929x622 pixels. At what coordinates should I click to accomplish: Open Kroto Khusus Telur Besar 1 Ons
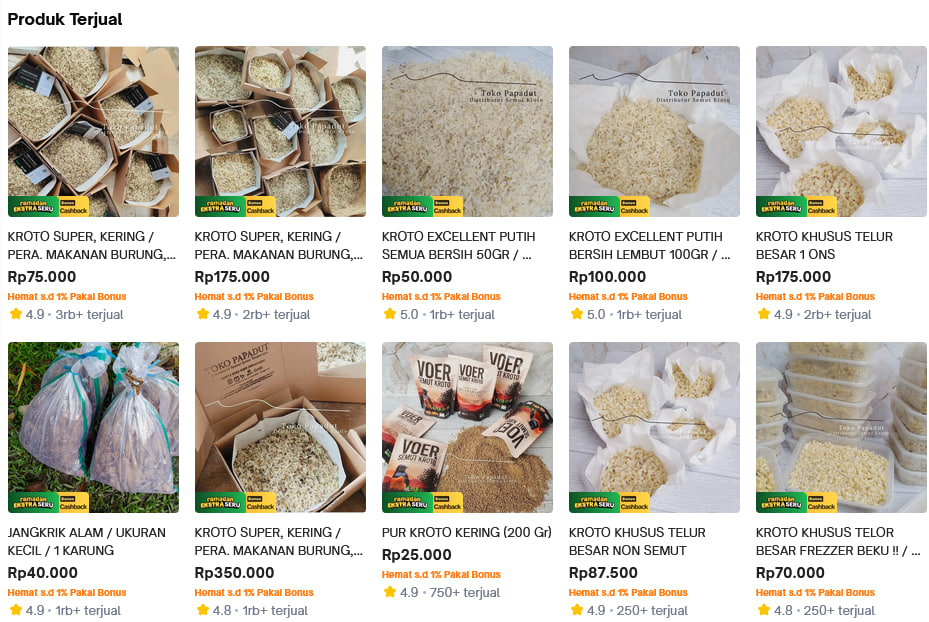[841, 131]
